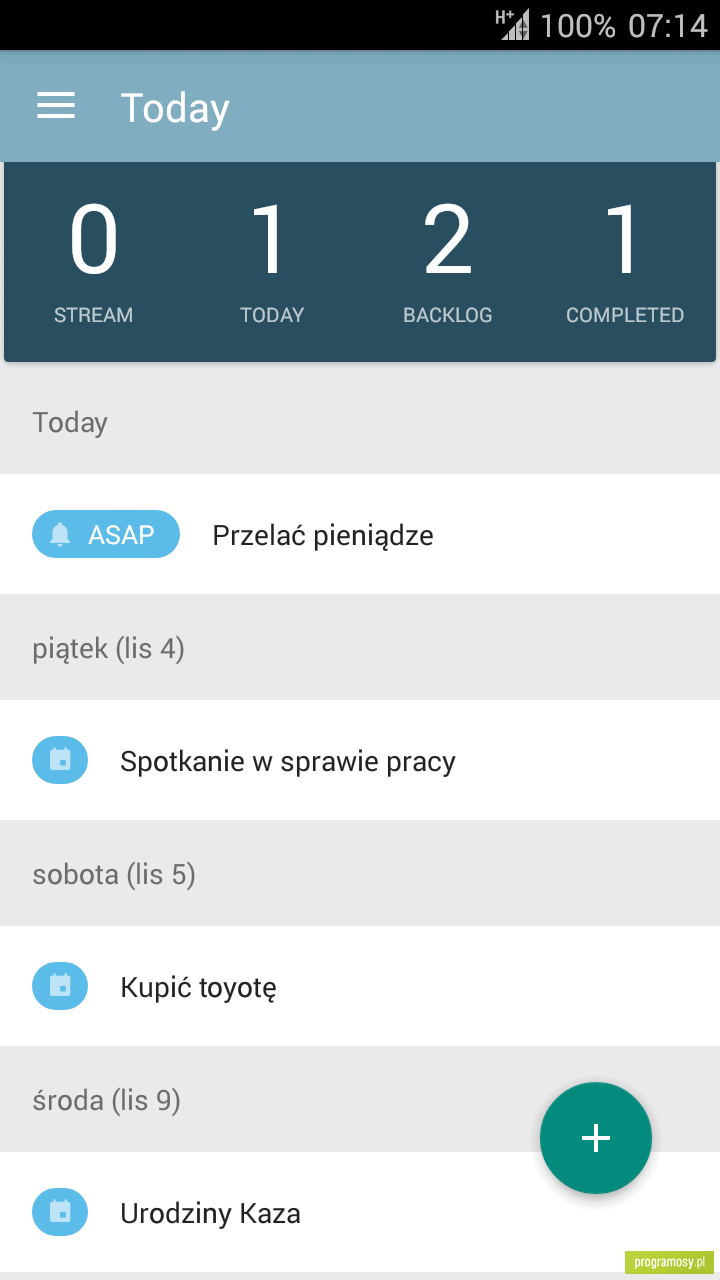Select the Today counter
Screen dimensions: 720x1280
tap(271, 262)
